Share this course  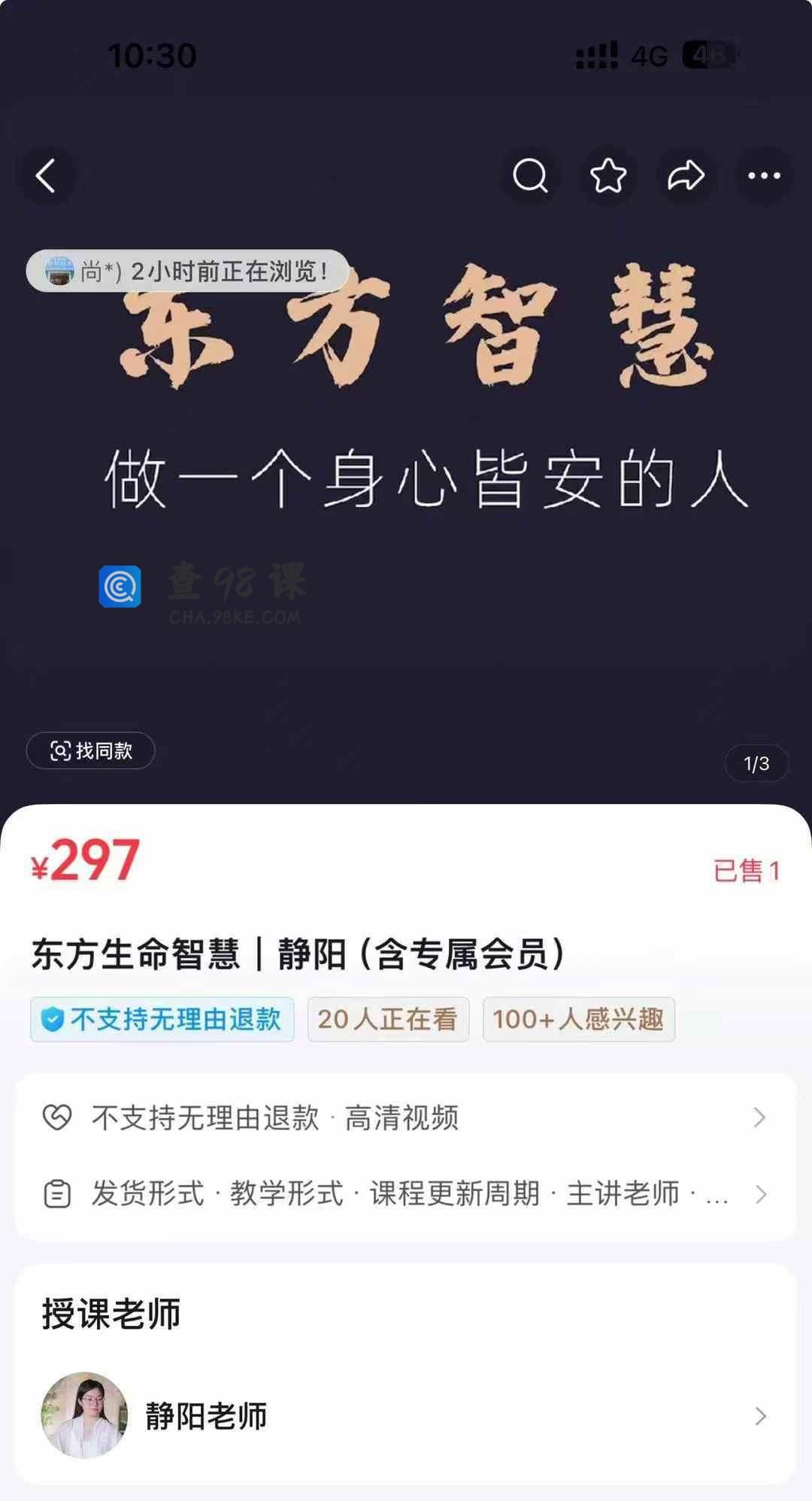[686, 176]
